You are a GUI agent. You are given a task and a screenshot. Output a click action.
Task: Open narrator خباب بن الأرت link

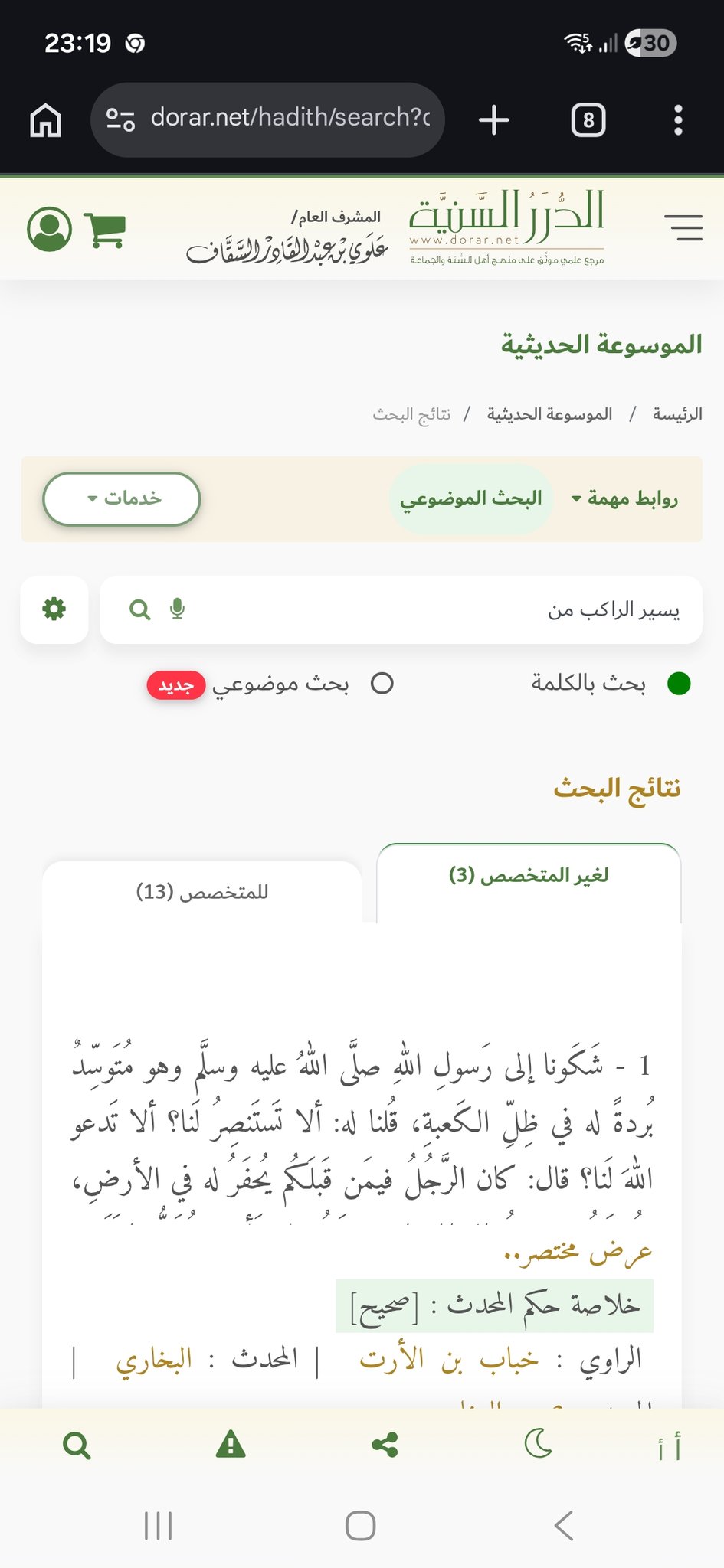450,1360
